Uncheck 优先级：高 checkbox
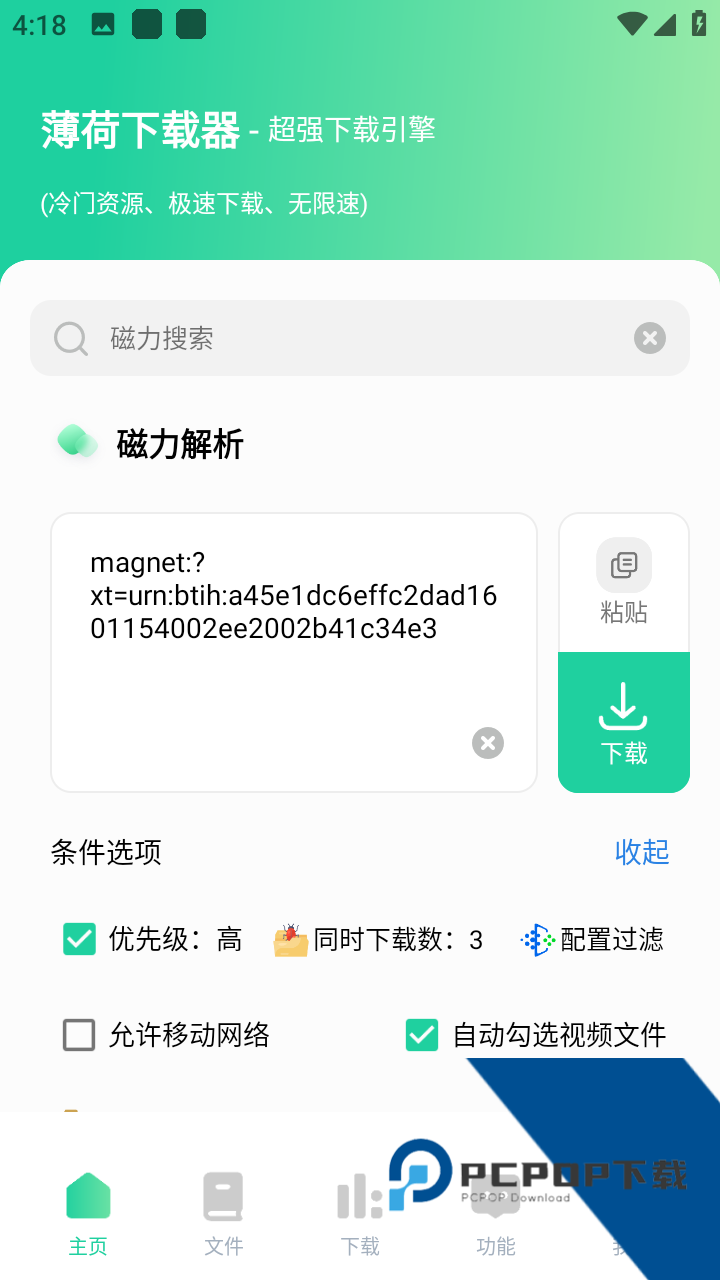The image size is (720, 1280). coord(79,939)
